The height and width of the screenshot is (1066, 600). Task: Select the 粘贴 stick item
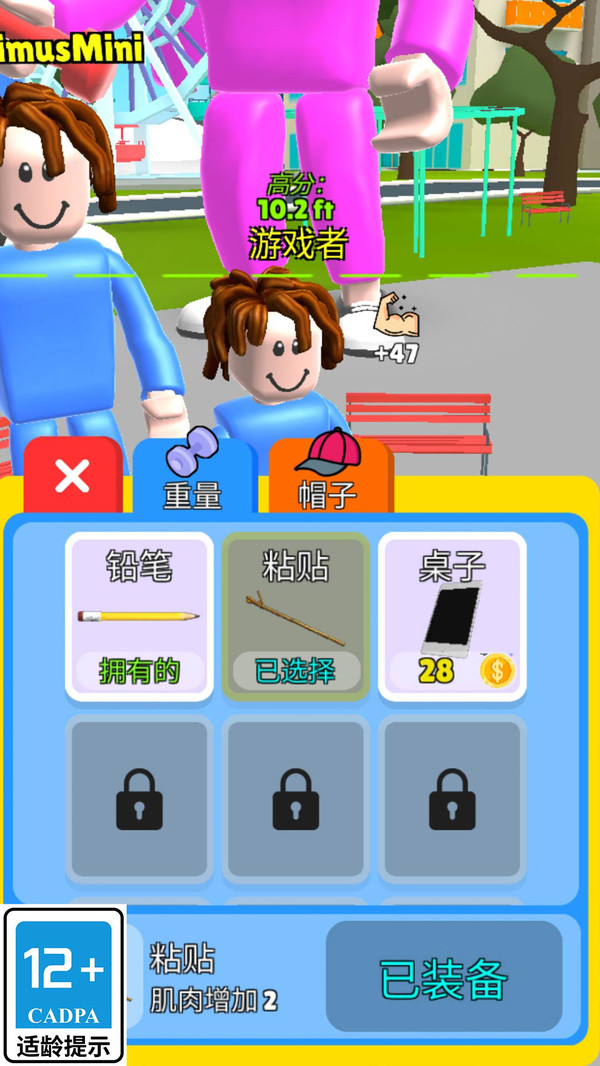(x=296, y=617)
